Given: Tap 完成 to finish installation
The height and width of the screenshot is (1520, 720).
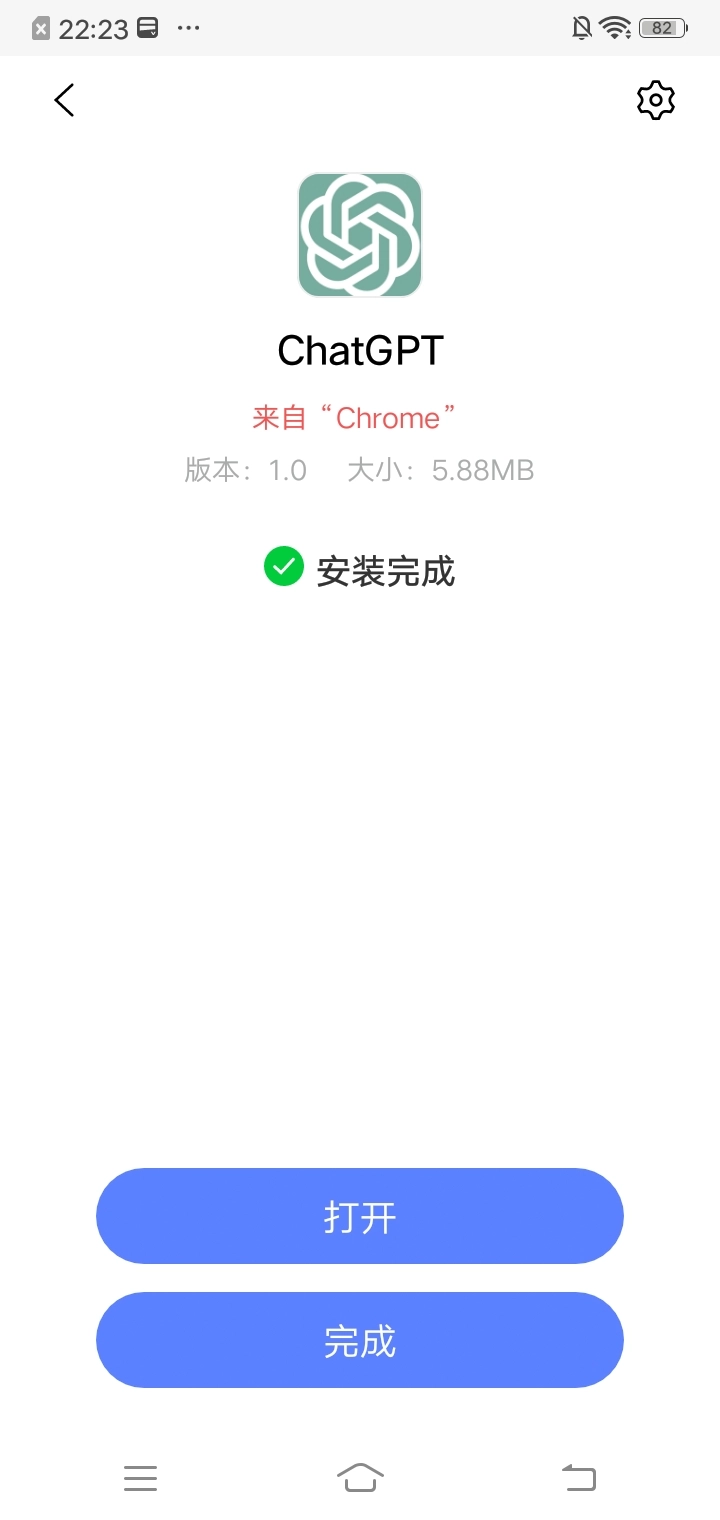Looking at the screenshot, I should (x=360, y=1340).
